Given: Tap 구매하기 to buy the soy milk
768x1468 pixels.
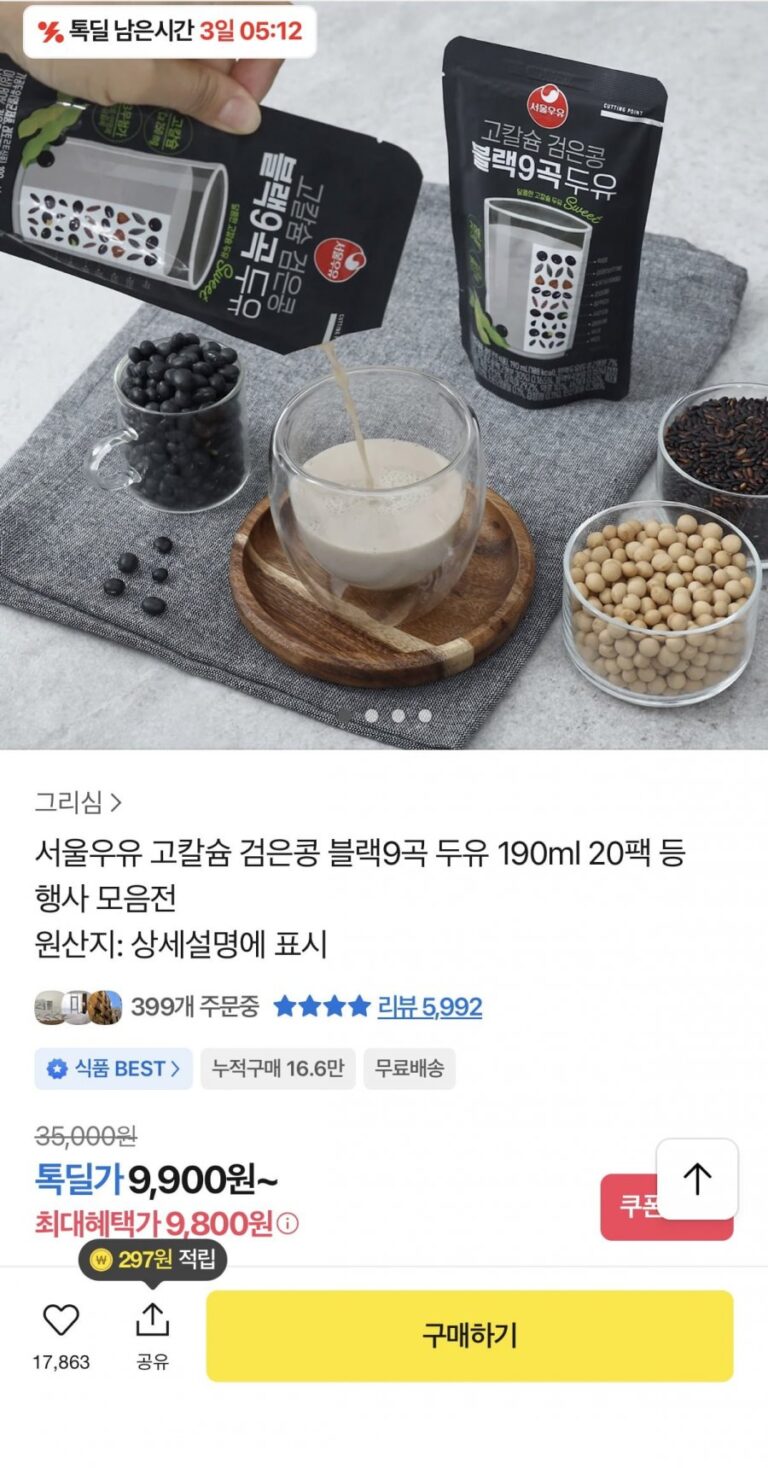Looking at the screenshot, I should tap(469, 1336).
